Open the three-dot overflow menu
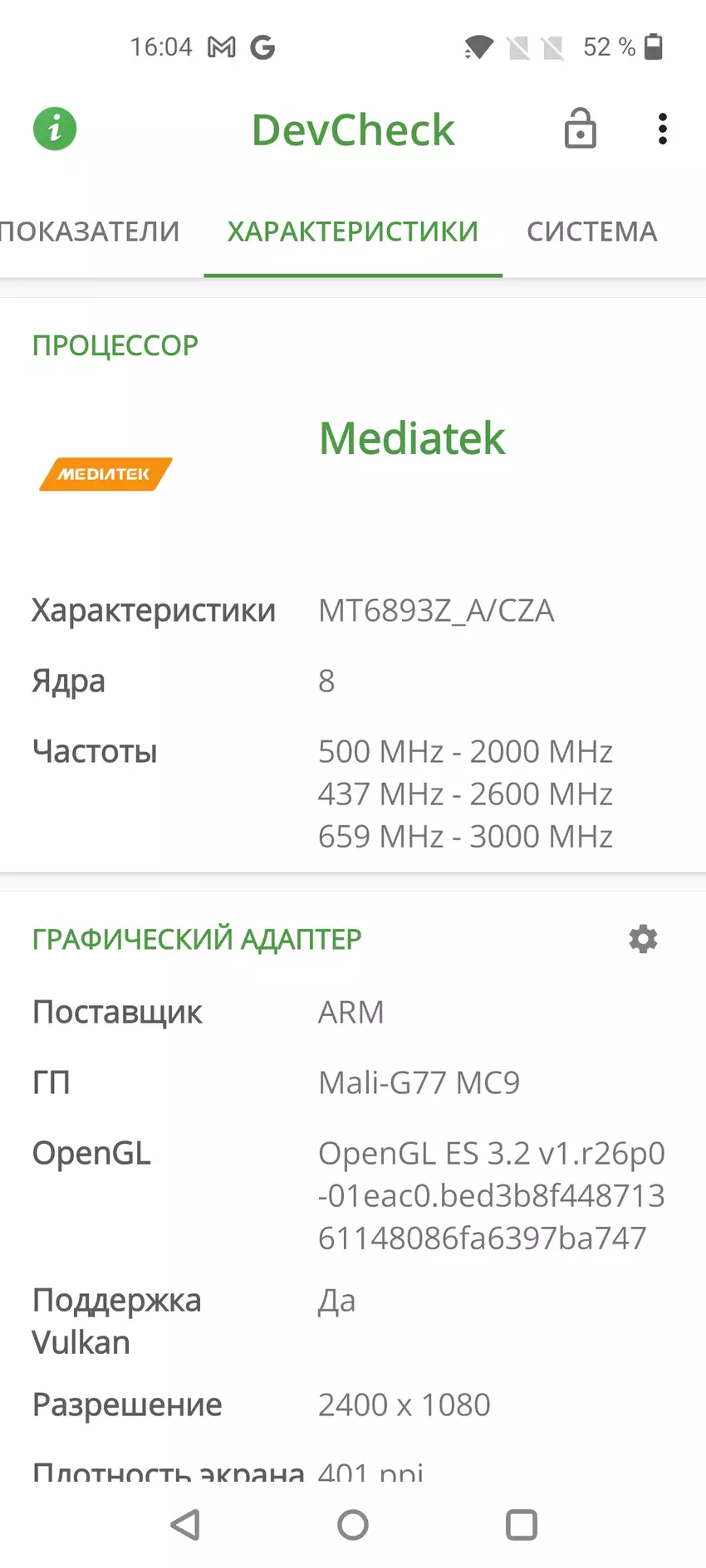Image resolution: width=706 pixels, height=1568 pixels. coord(662,129)
